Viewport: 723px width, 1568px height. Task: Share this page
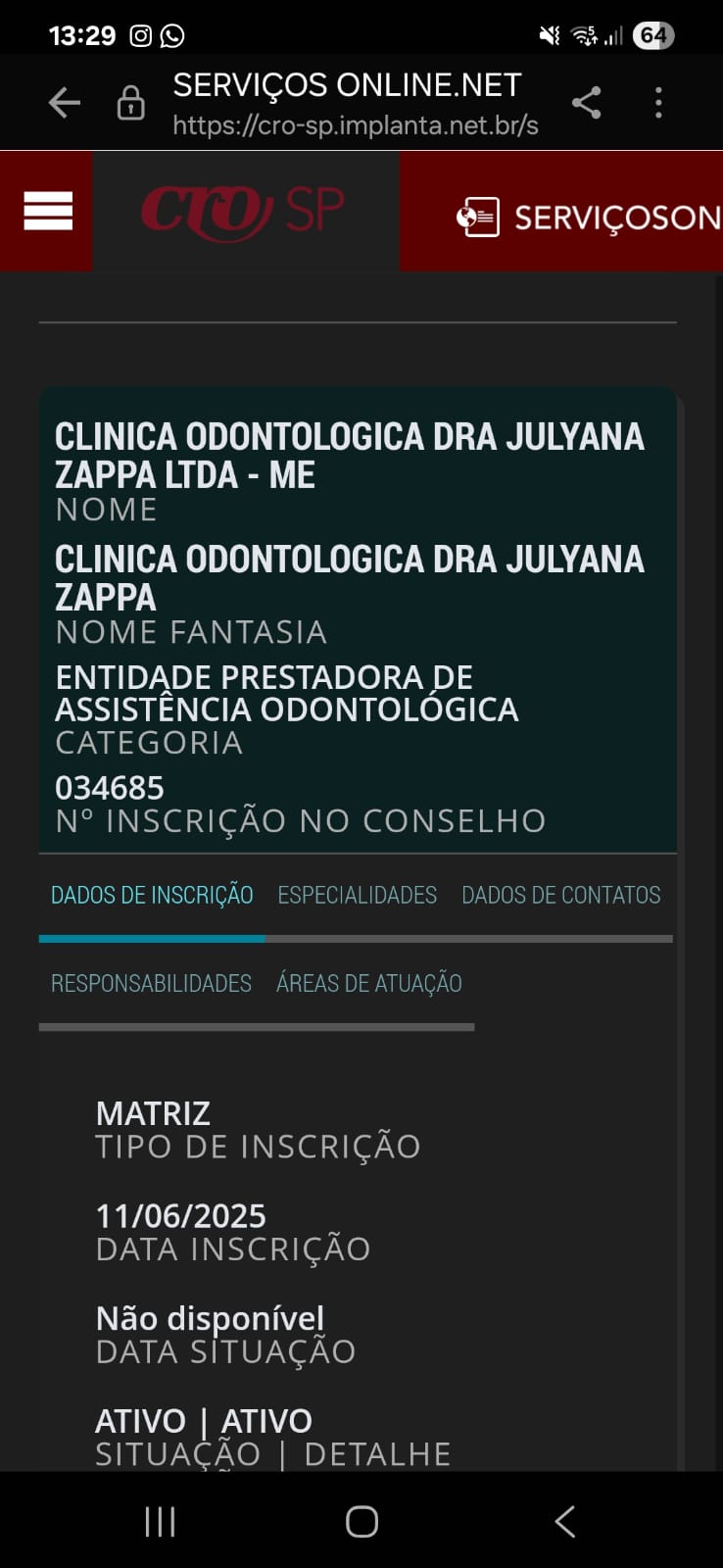point(586,102)
